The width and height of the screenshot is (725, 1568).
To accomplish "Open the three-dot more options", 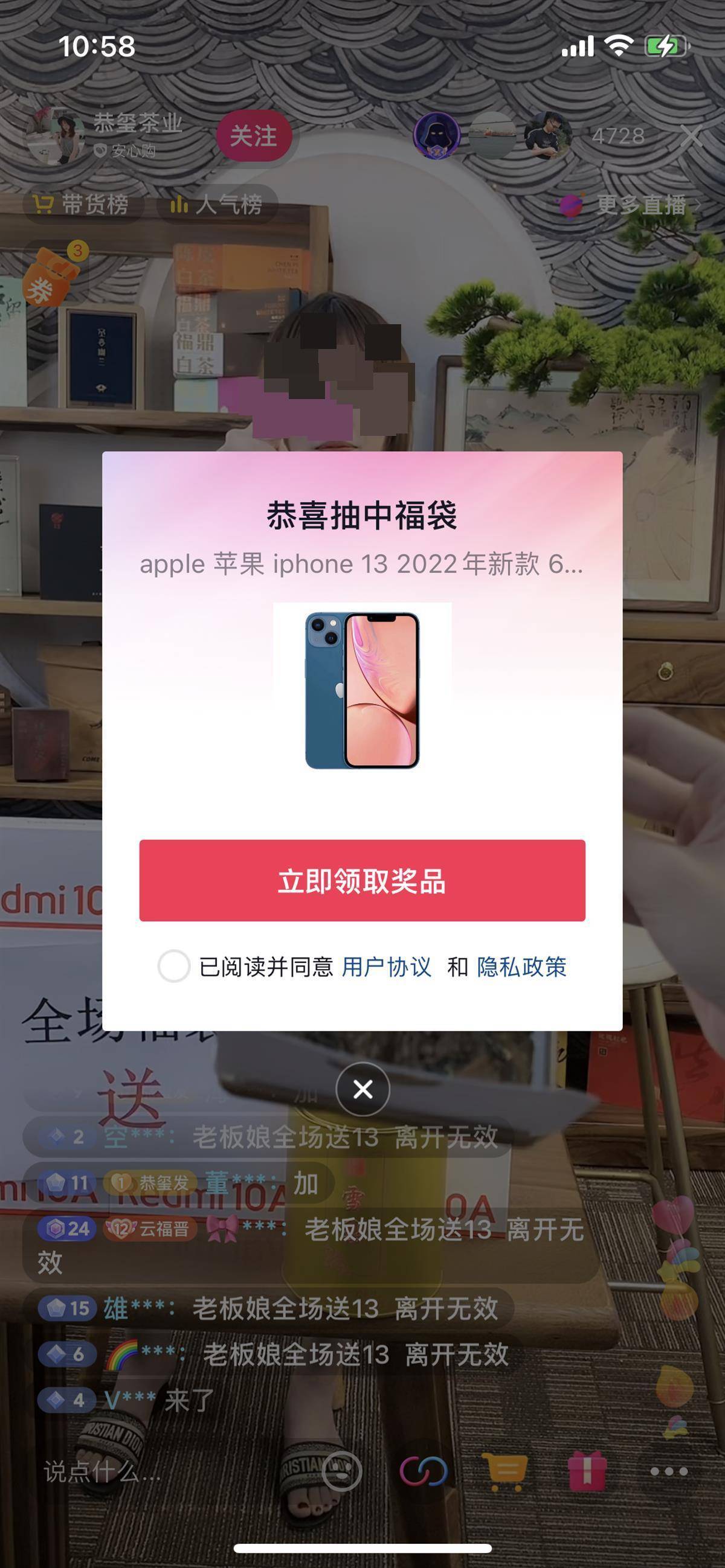I will click(x=668, y=1471).
